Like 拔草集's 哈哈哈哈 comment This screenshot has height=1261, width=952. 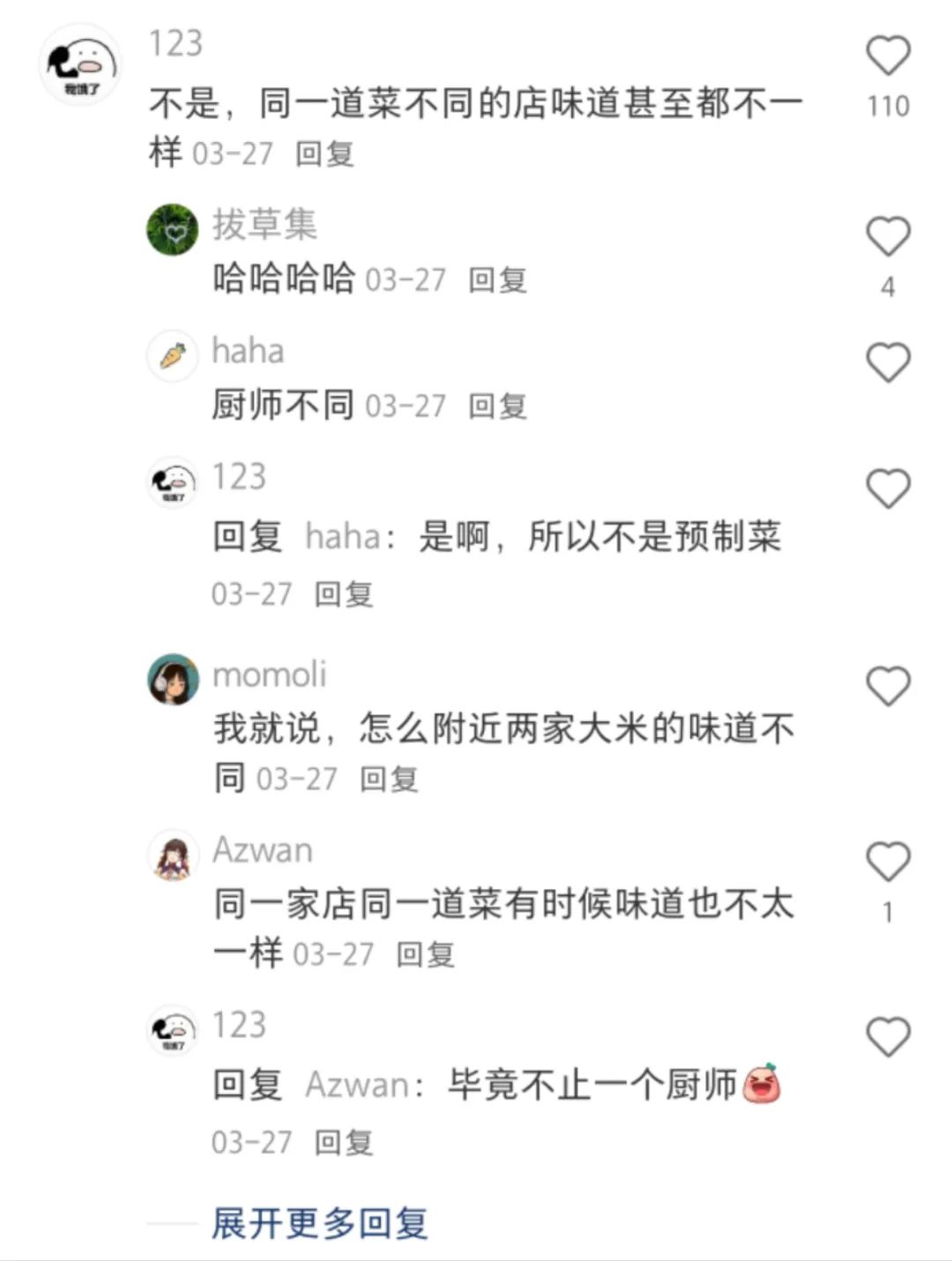pos(888,236)
